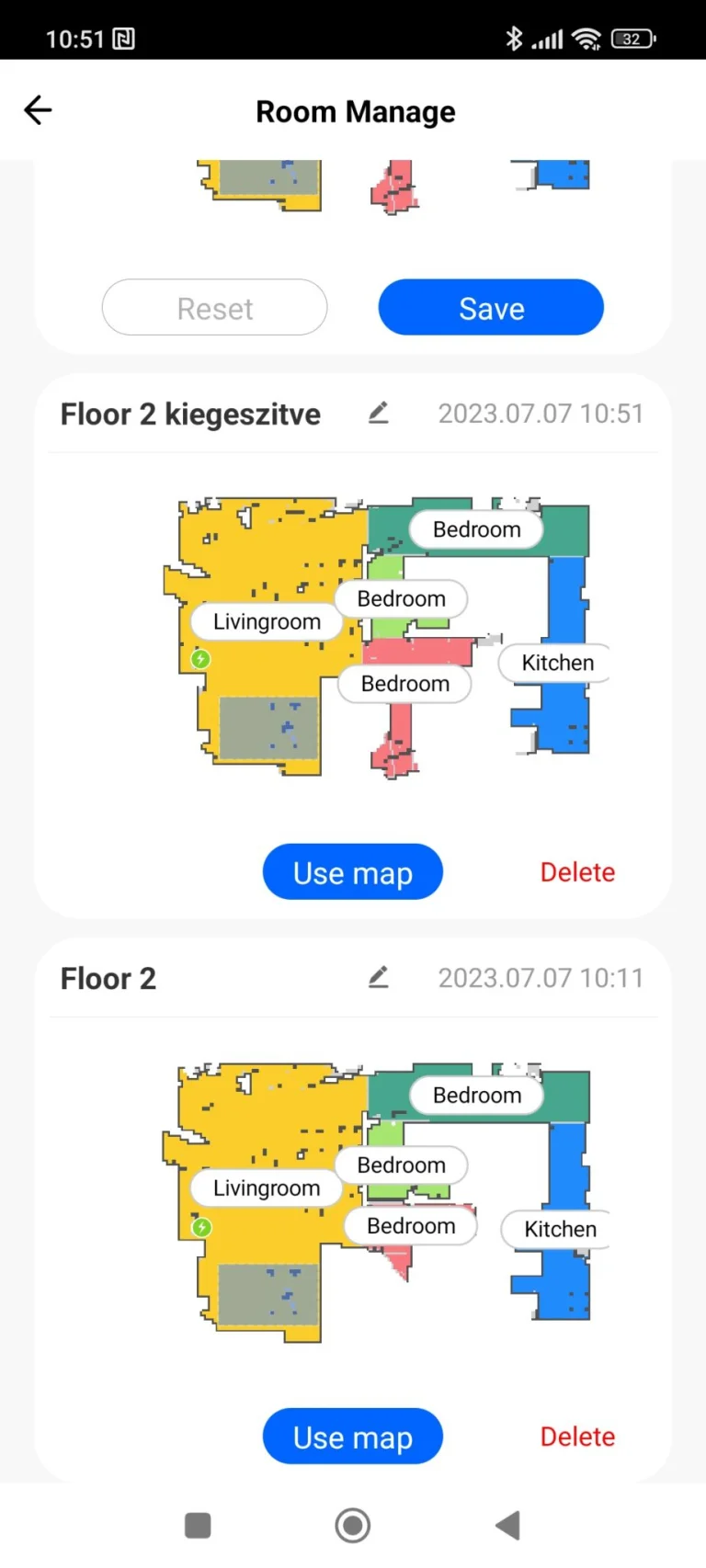Tap the charger dock icon on Floor 2 map
Image resolution: width=706 pixels, height=1568 pixels.
[200, 1227]
